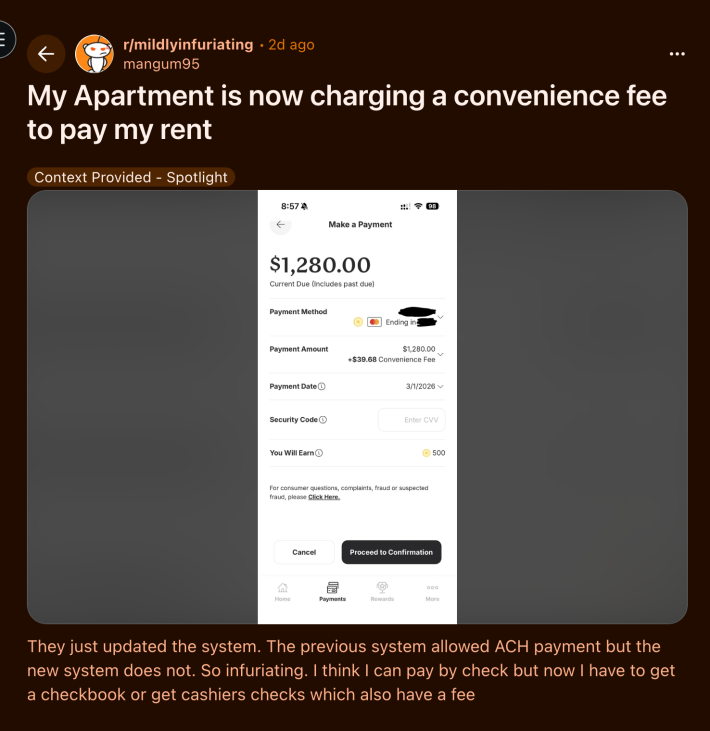Open the r/mildlyinfuriating community
Viewport: 710px width, 731px height.
point(187,44)
